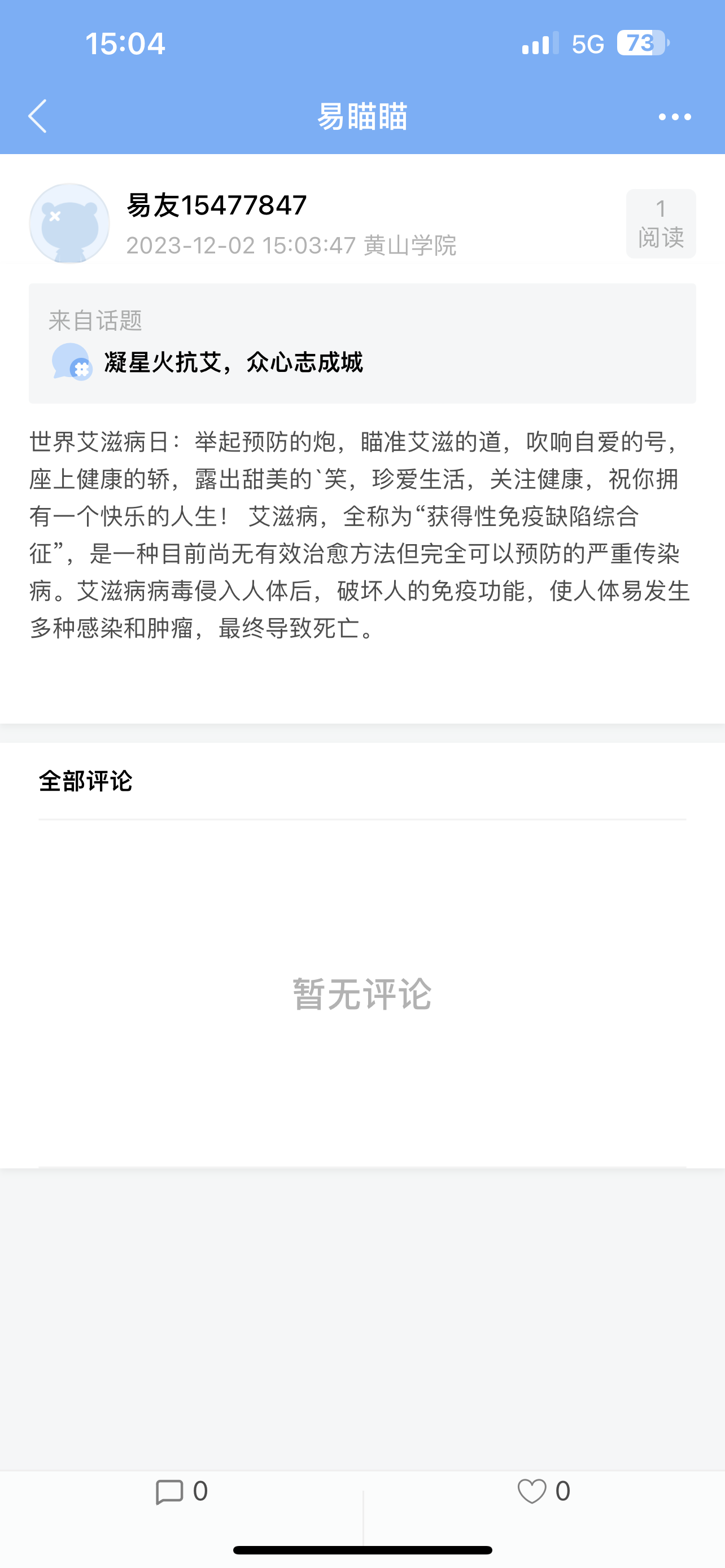Go back using the top-left arrow

point(38,116)
